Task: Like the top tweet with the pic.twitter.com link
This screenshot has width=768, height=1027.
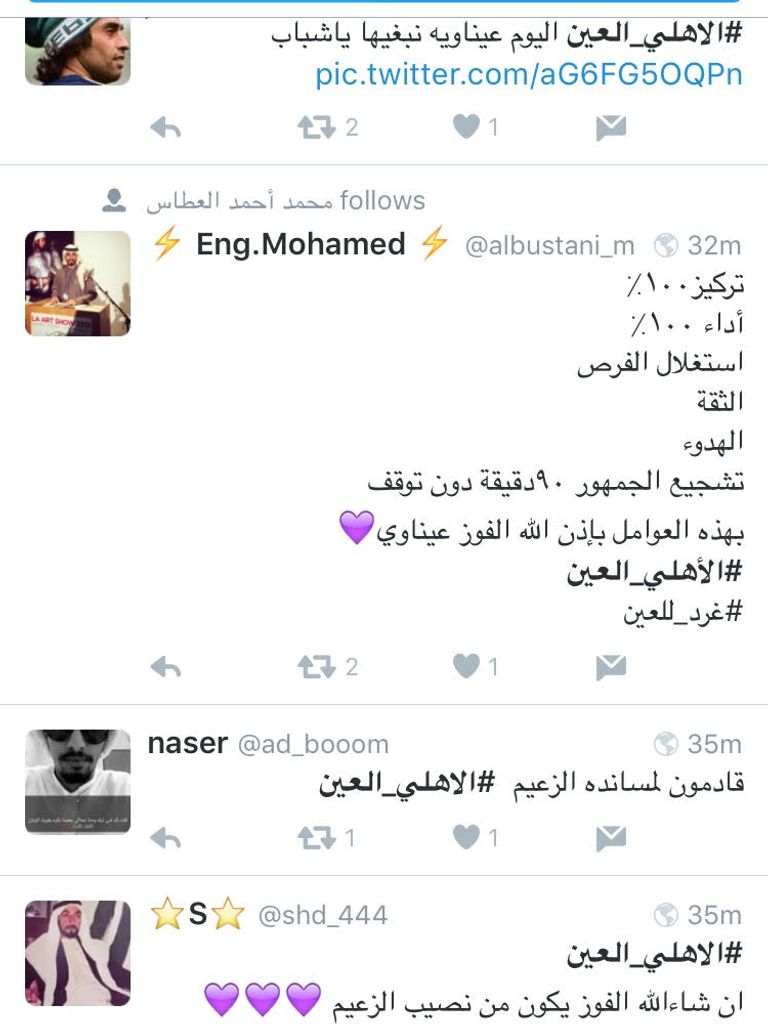Action: (466, 127)
